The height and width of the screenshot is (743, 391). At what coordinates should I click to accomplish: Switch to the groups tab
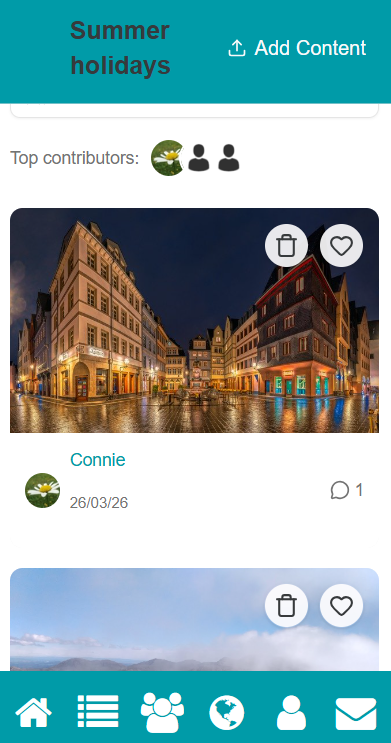point(163,712)
